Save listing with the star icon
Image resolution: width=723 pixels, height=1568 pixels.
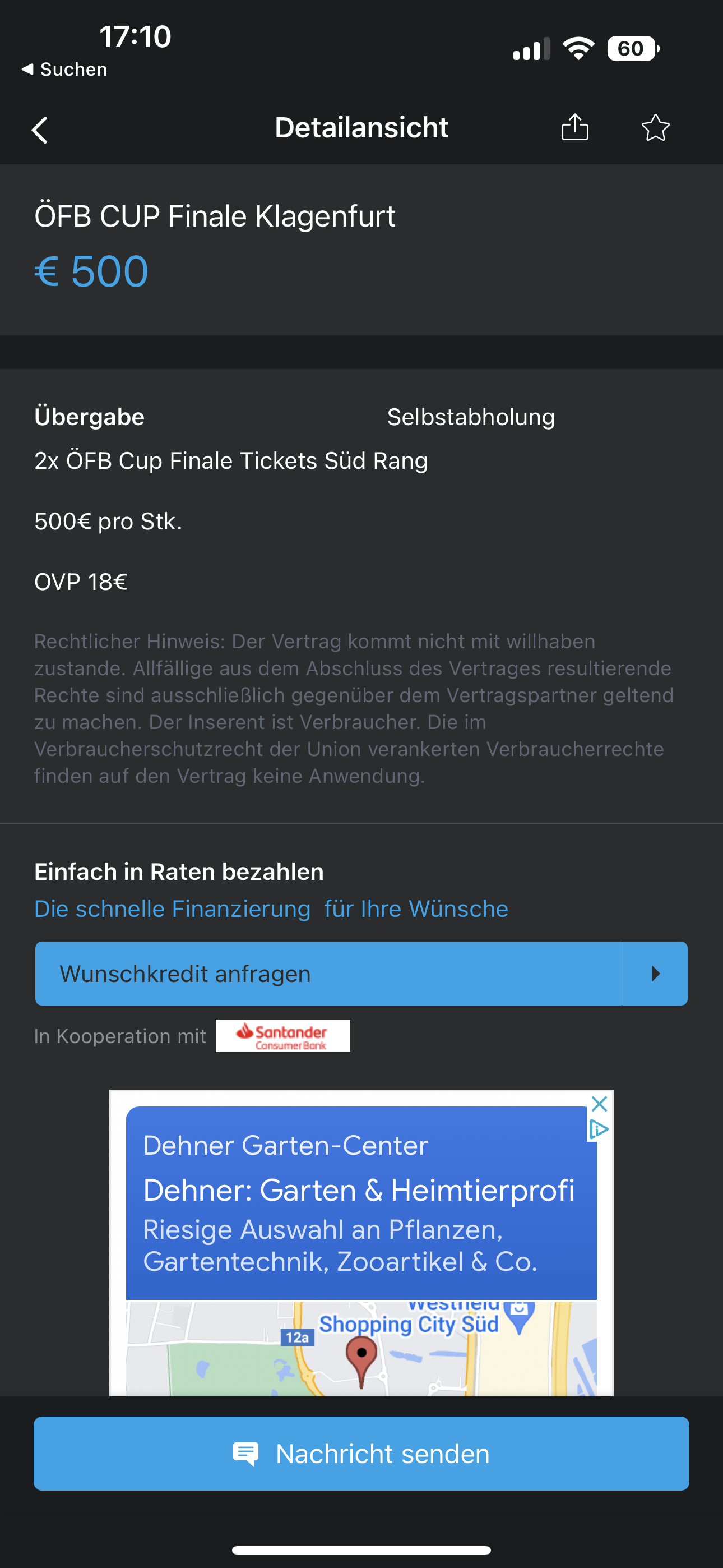655,128
